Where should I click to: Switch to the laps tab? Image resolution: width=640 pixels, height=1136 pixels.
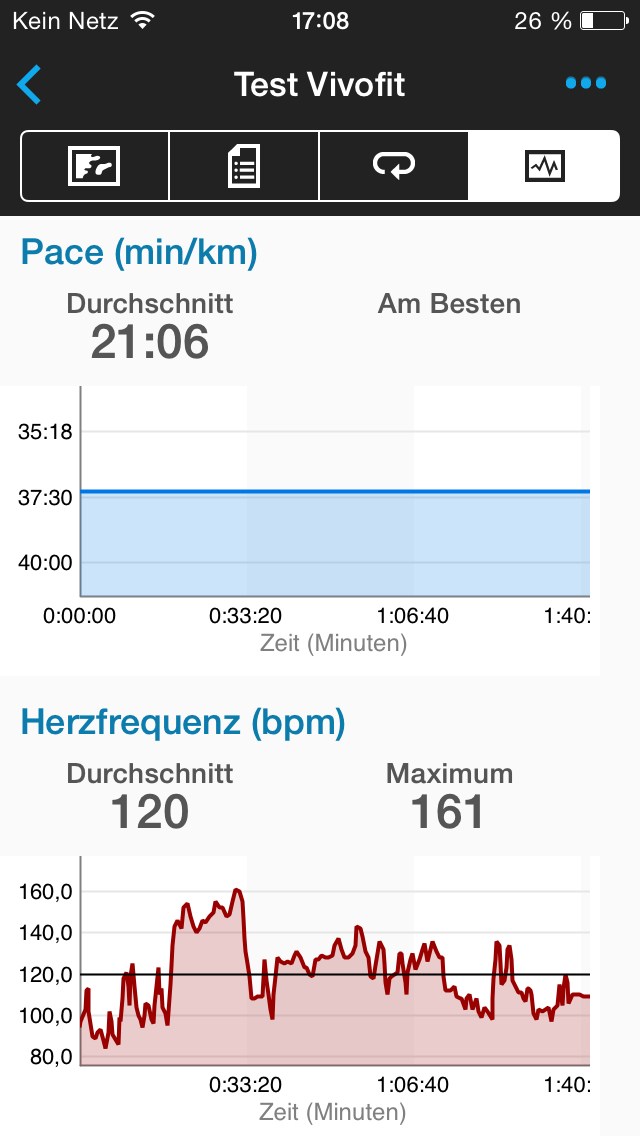coord(393,166)
